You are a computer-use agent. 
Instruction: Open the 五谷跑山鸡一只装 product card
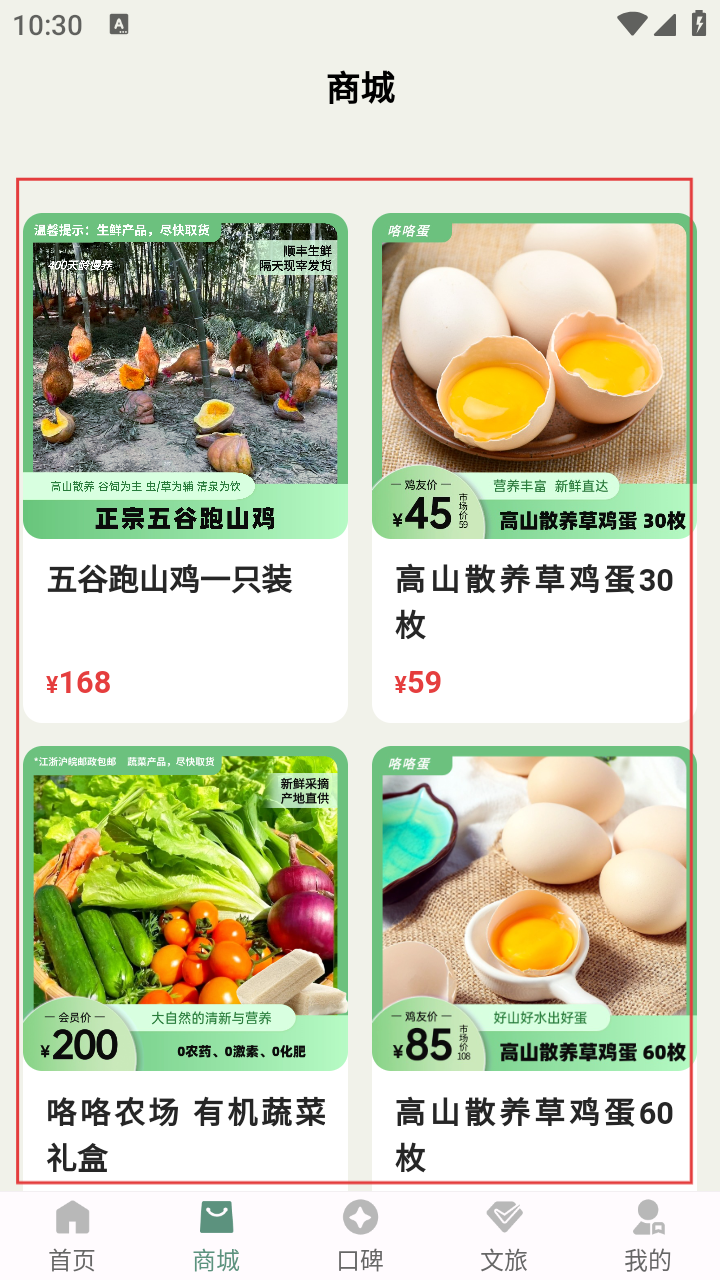(185, 467)
